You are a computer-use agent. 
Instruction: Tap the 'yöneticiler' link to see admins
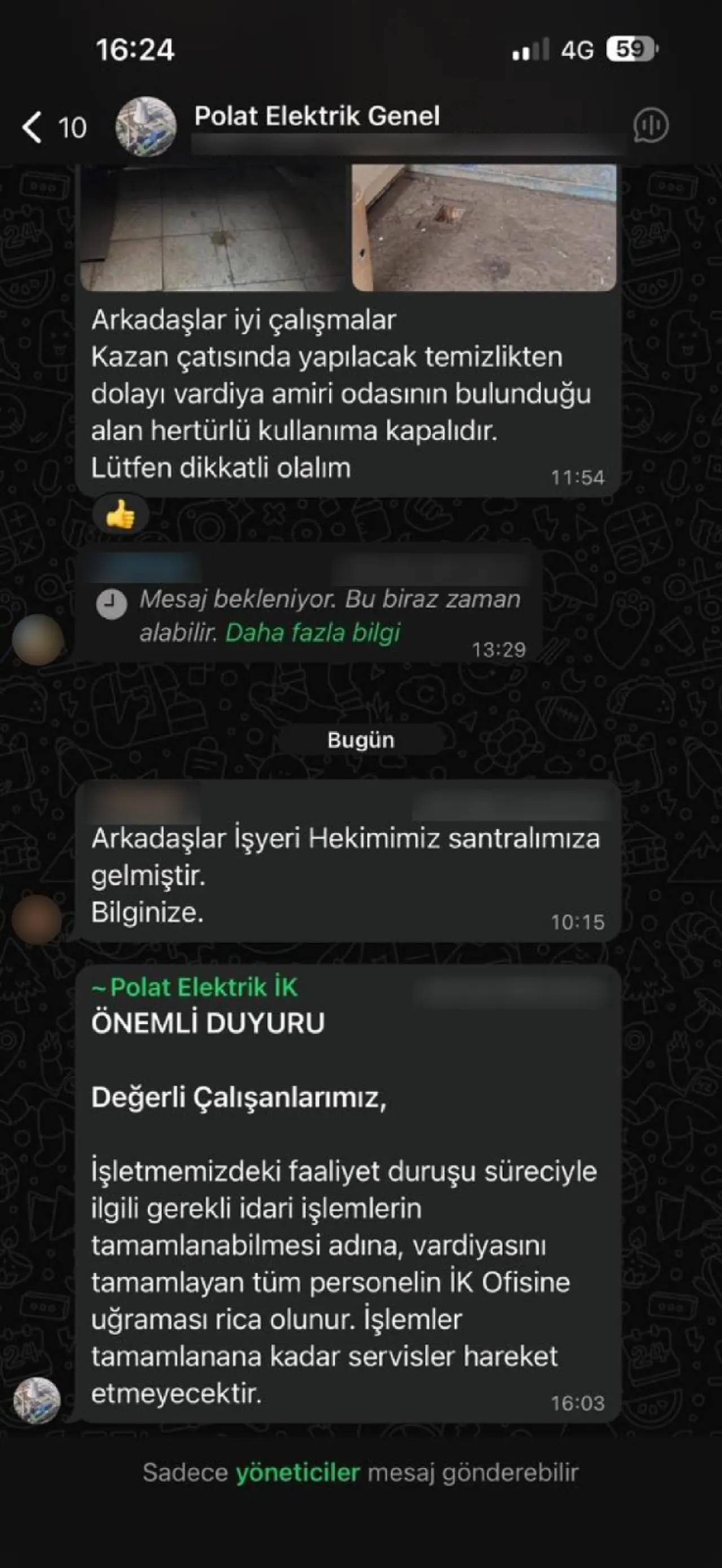(x=298, y=1473)
